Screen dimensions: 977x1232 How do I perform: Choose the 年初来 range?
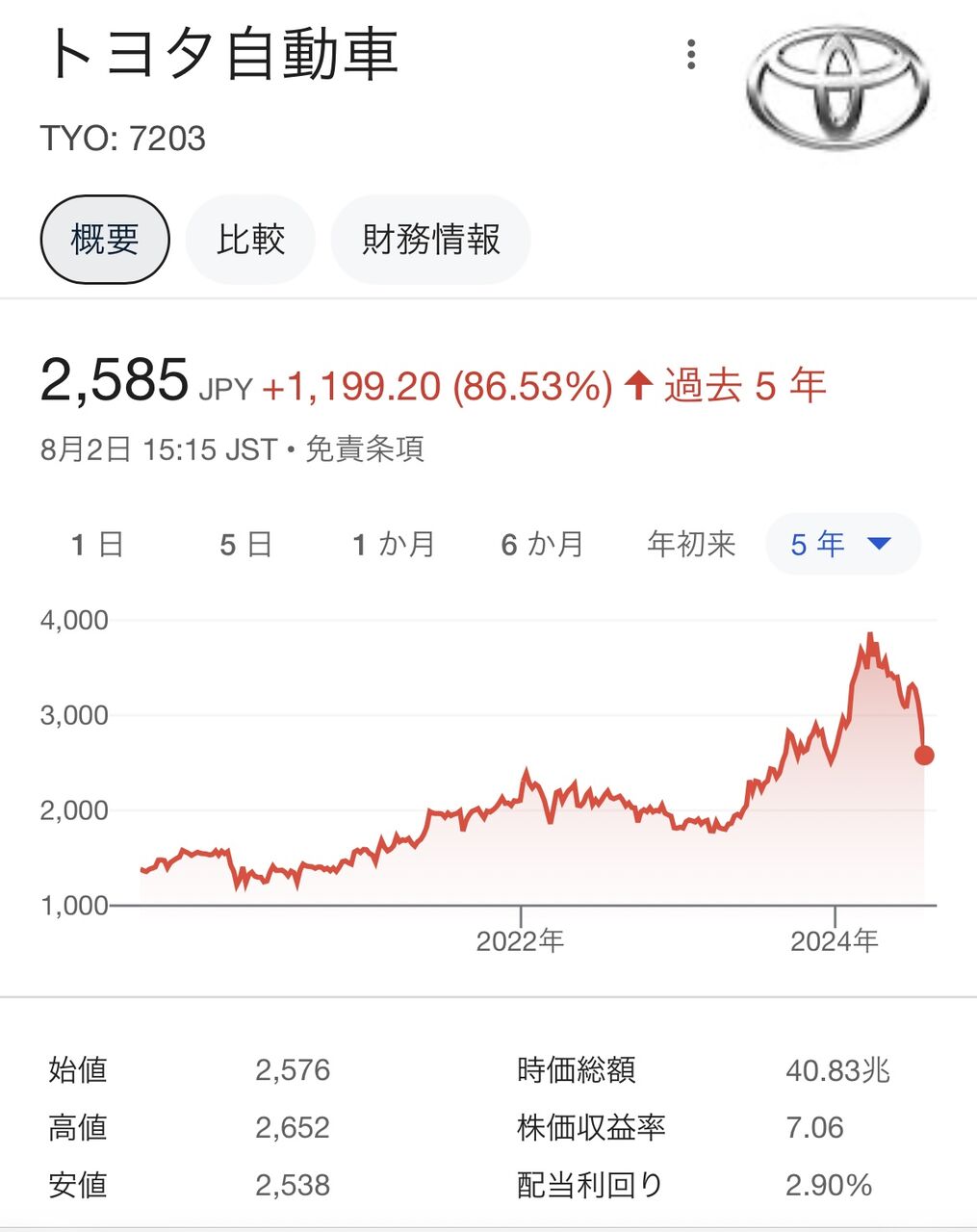(x=691, y=545)
